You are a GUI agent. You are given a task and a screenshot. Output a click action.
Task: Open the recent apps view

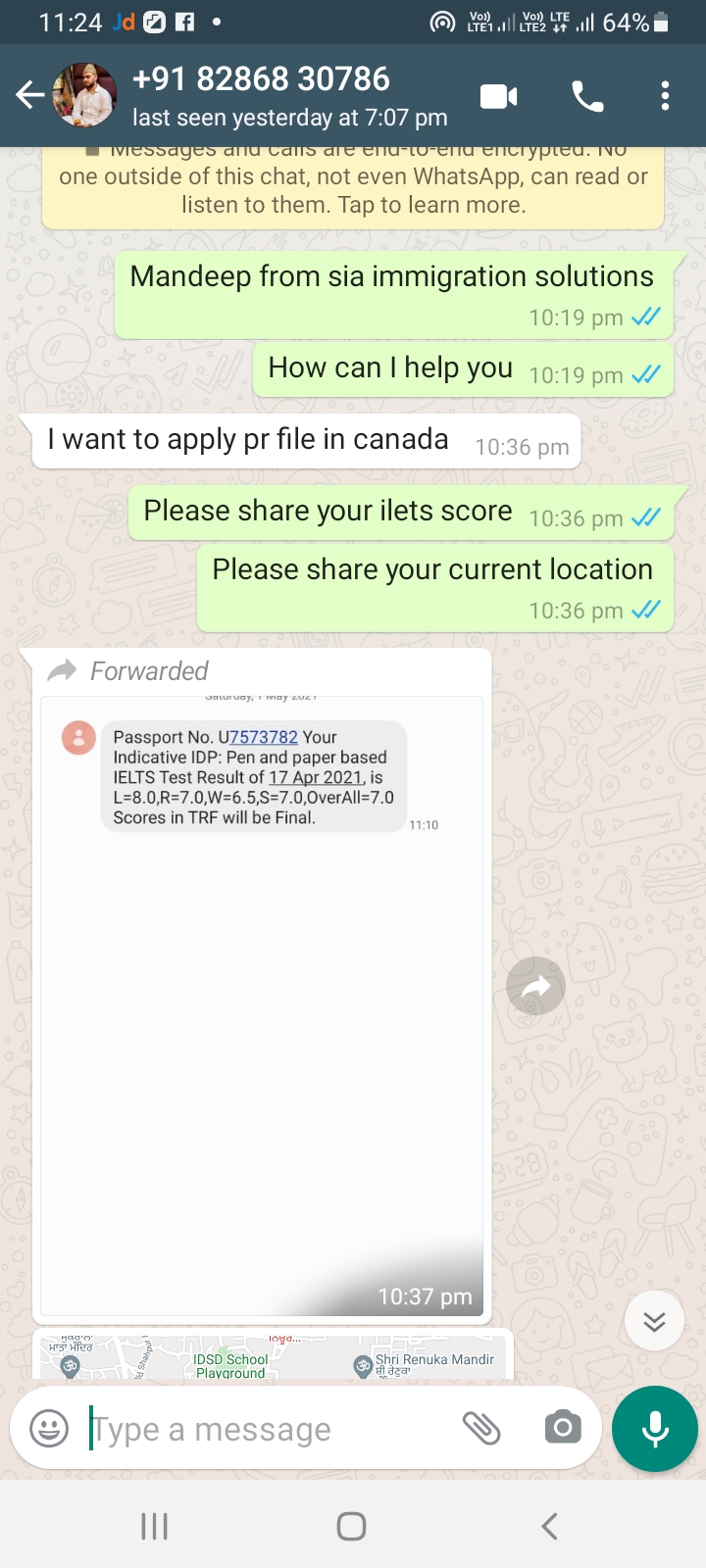pyautogui.click(x=155, y=1526)
